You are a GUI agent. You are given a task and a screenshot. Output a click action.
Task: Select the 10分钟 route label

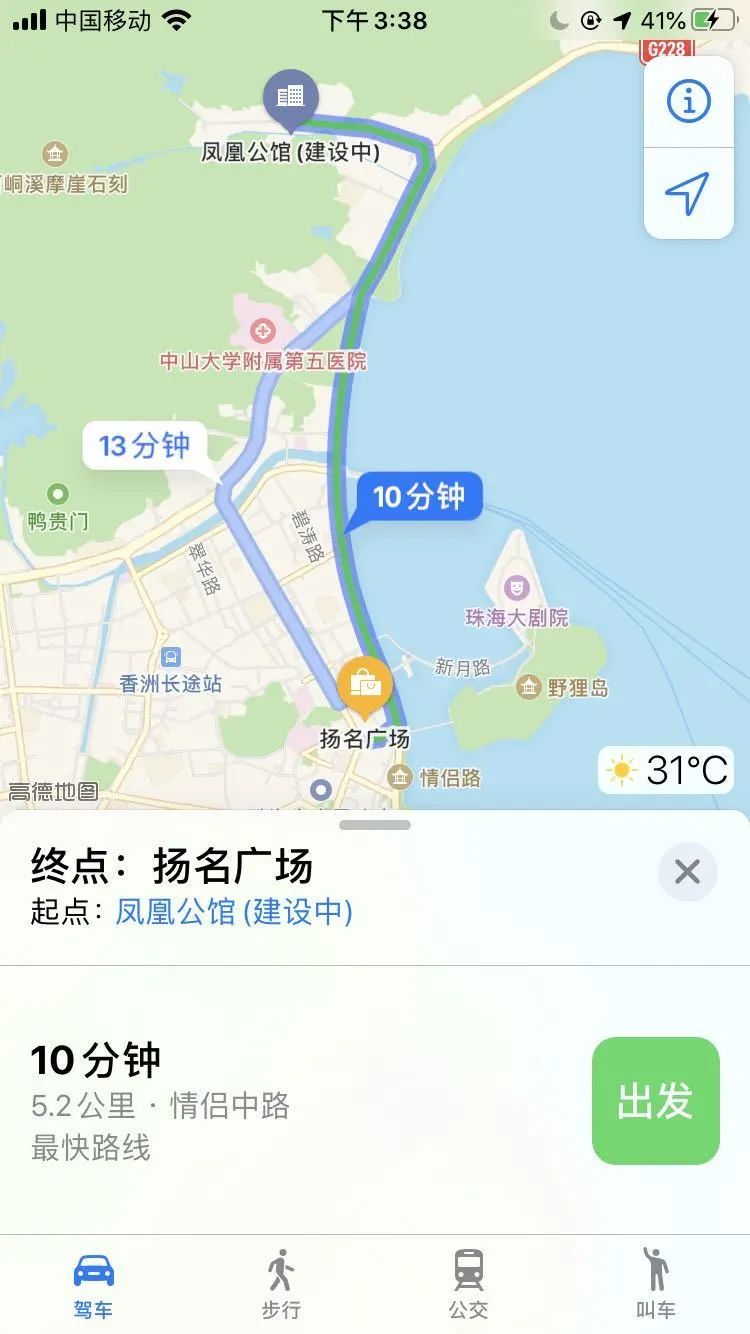coord(419,497)
